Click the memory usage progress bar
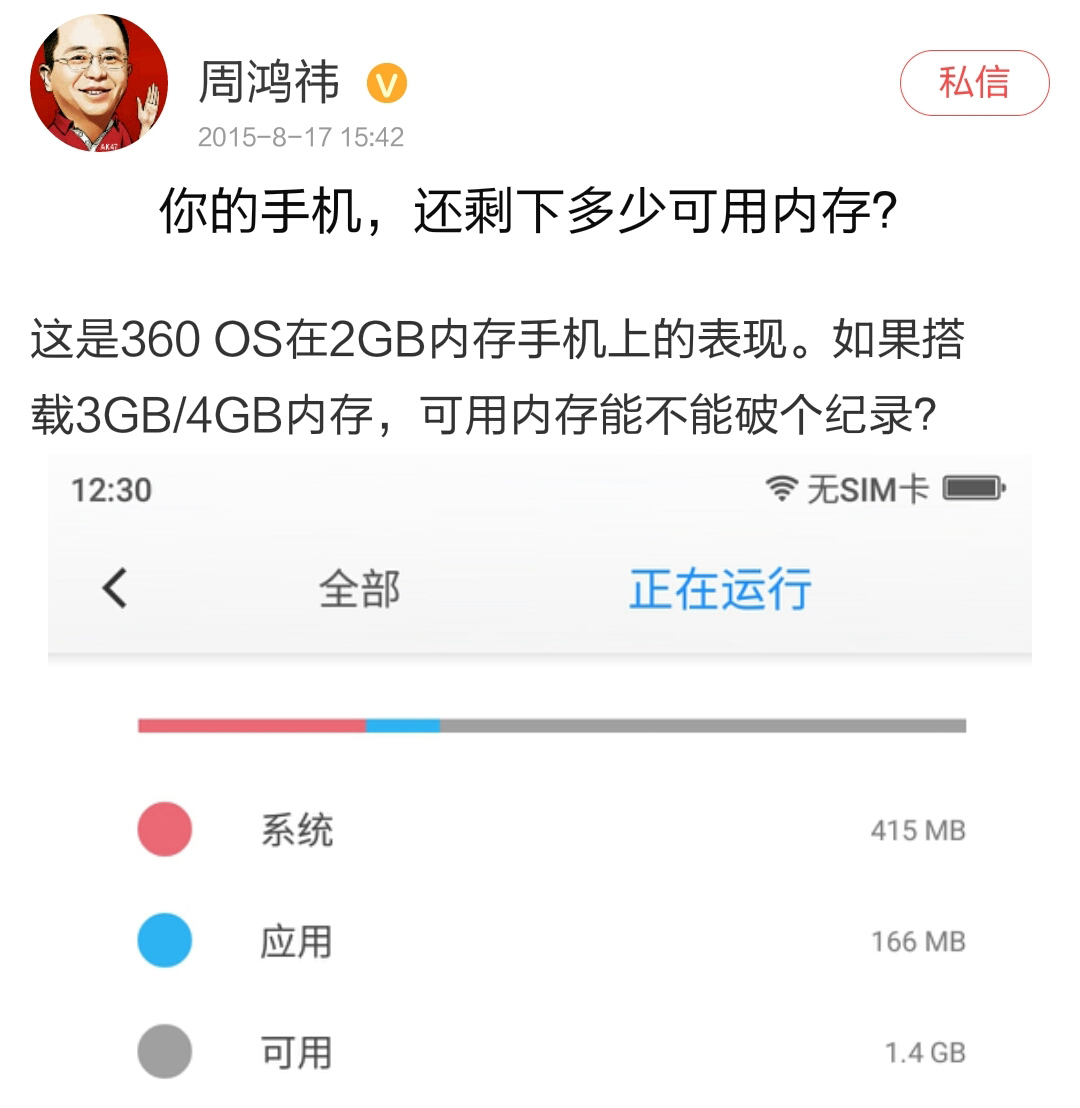Image resolution: width=1080 pixels, height=1108 pixels. tap(556, 728)
